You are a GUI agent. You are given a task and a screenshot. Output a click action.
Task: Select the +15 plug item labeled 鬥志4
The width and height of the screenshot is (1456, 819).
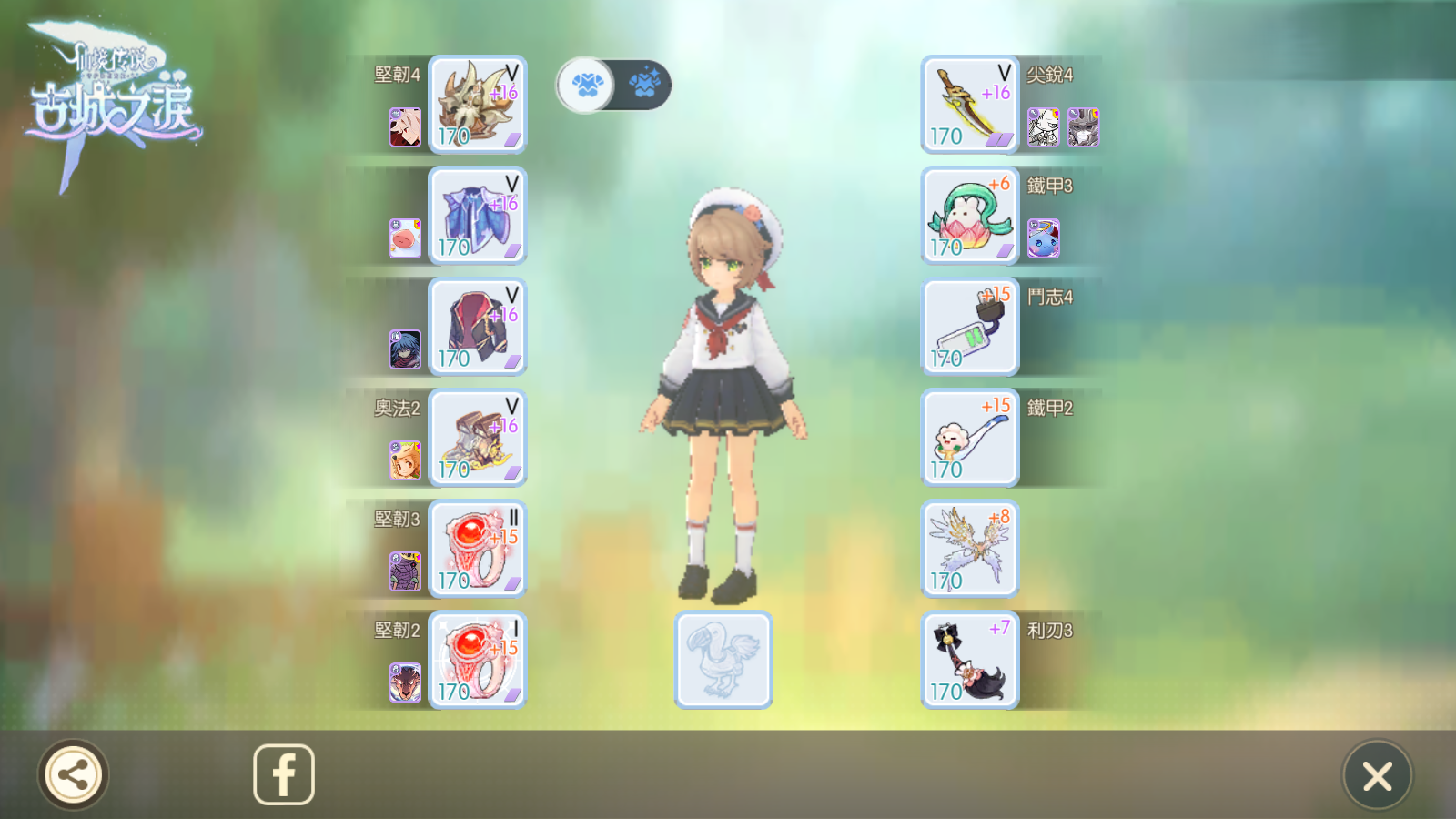coord(970,326)
